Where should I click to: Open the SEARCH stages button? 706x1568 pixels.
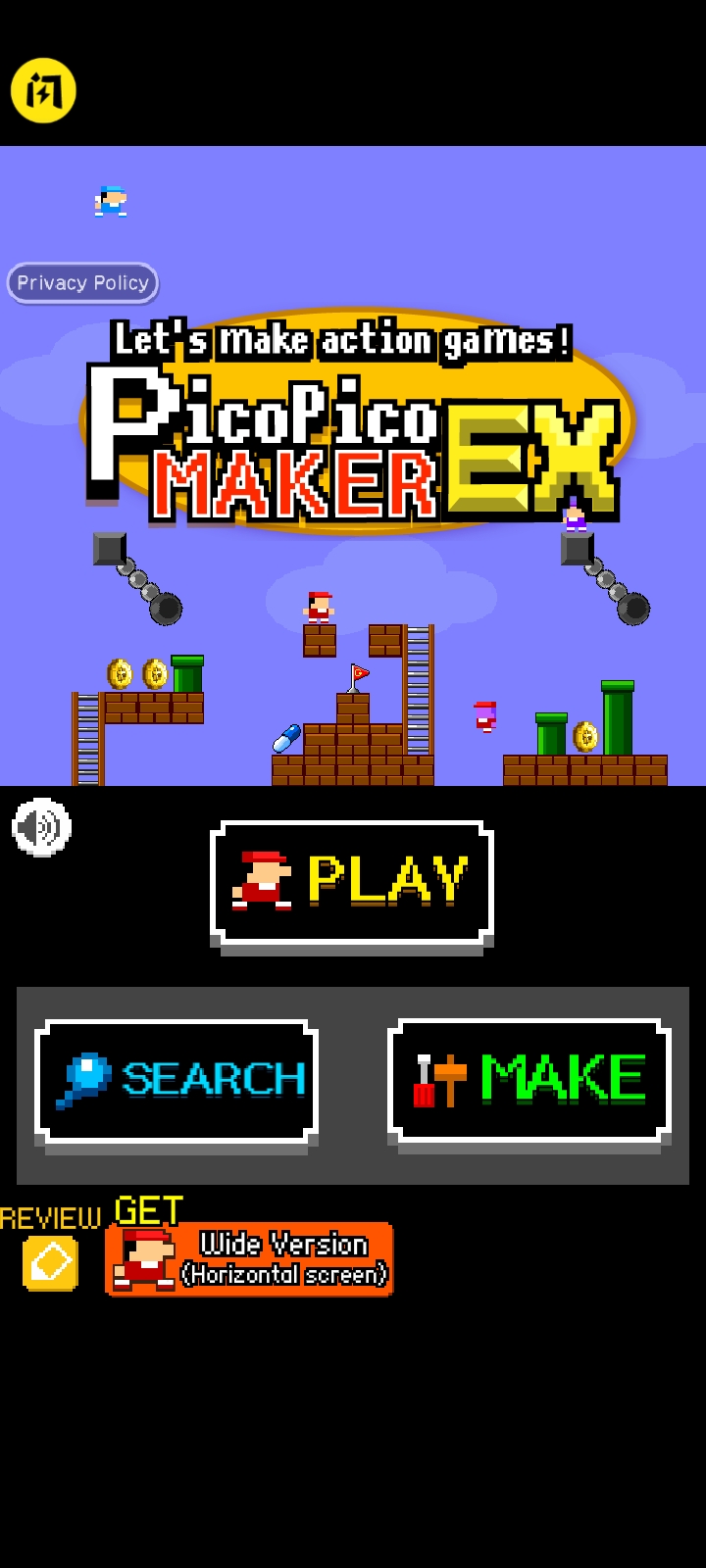[176, 1080]
